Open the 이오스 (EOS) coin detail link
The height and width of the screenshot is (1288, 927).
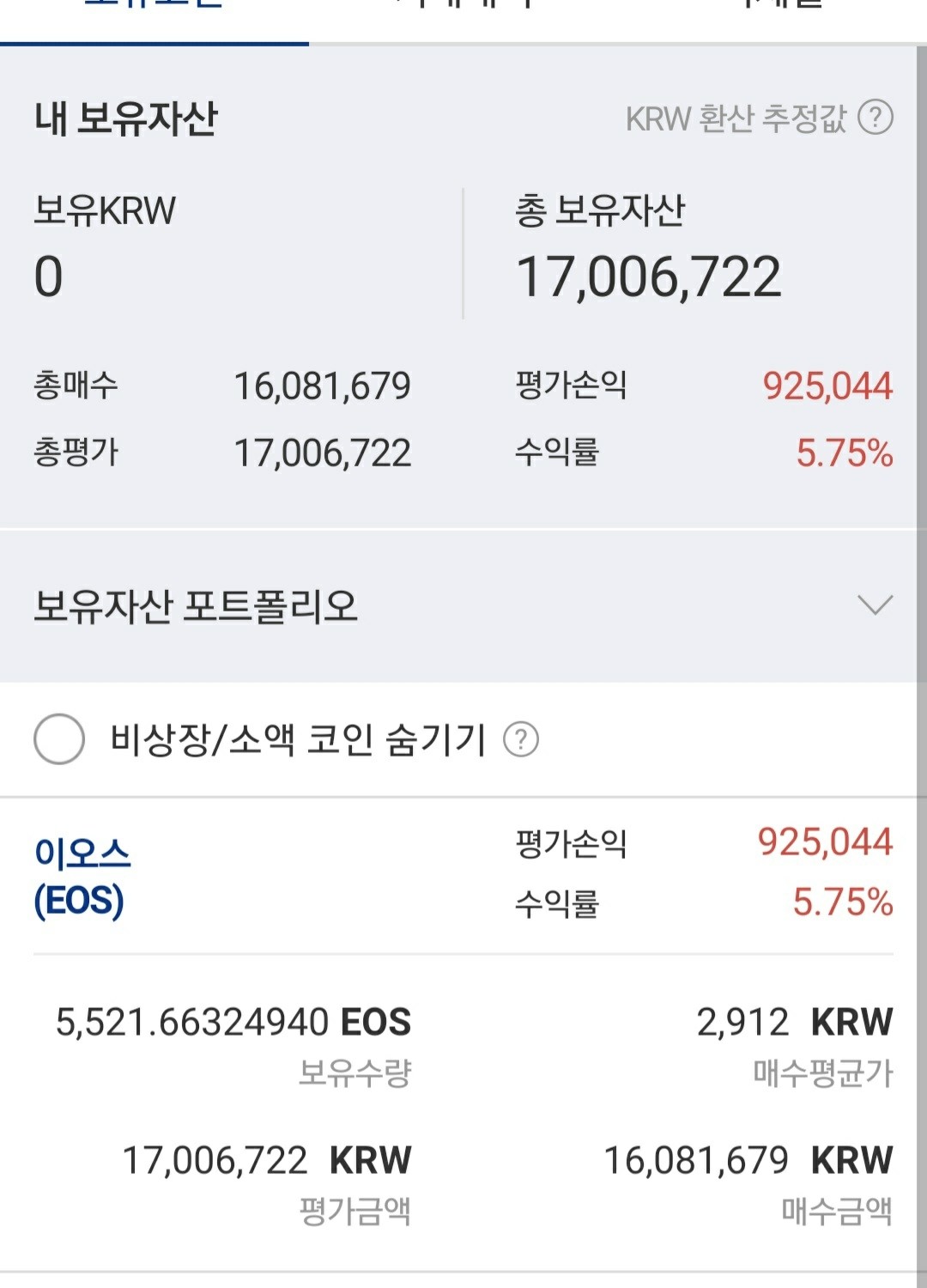(x=82, y=876)
